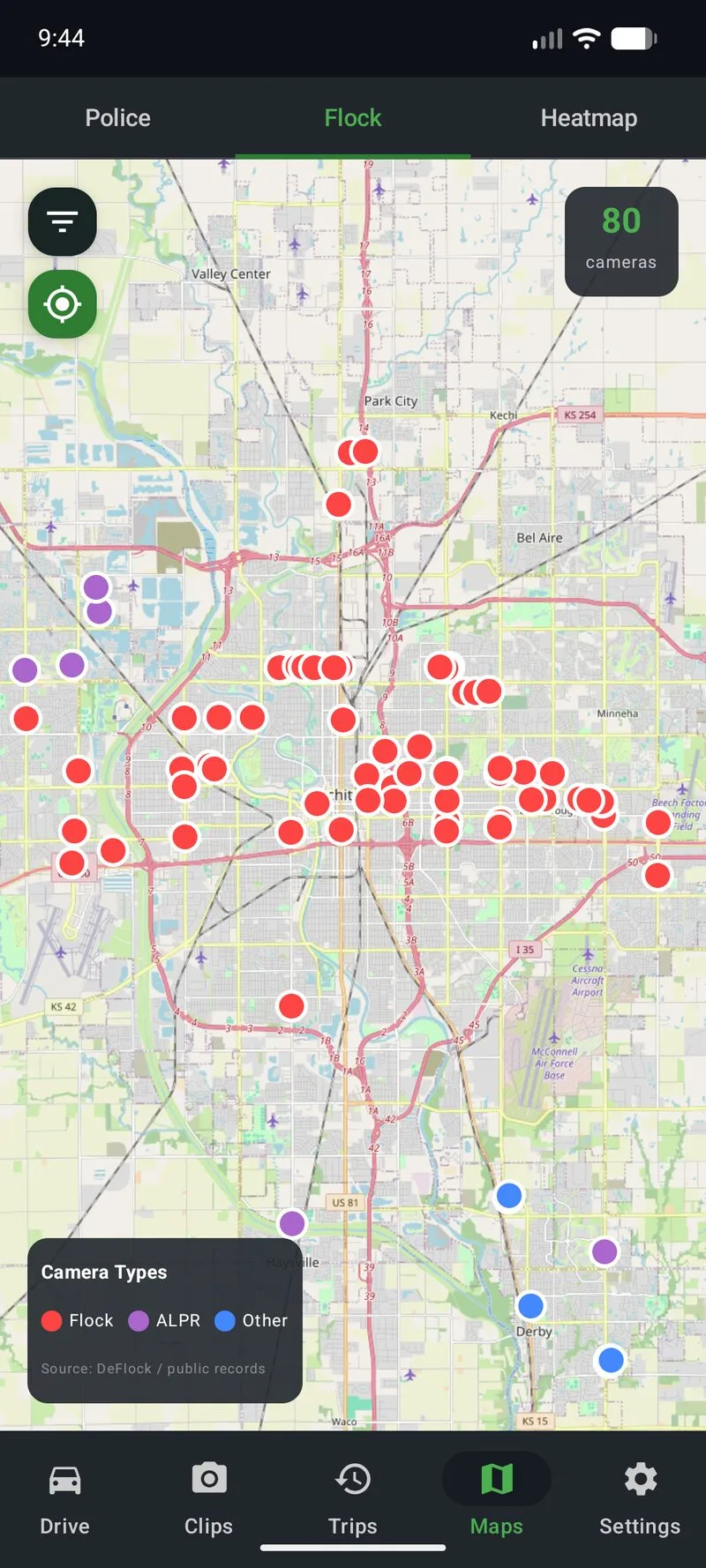Expand the Camera Types legend panel

(x=103, y=1272)
